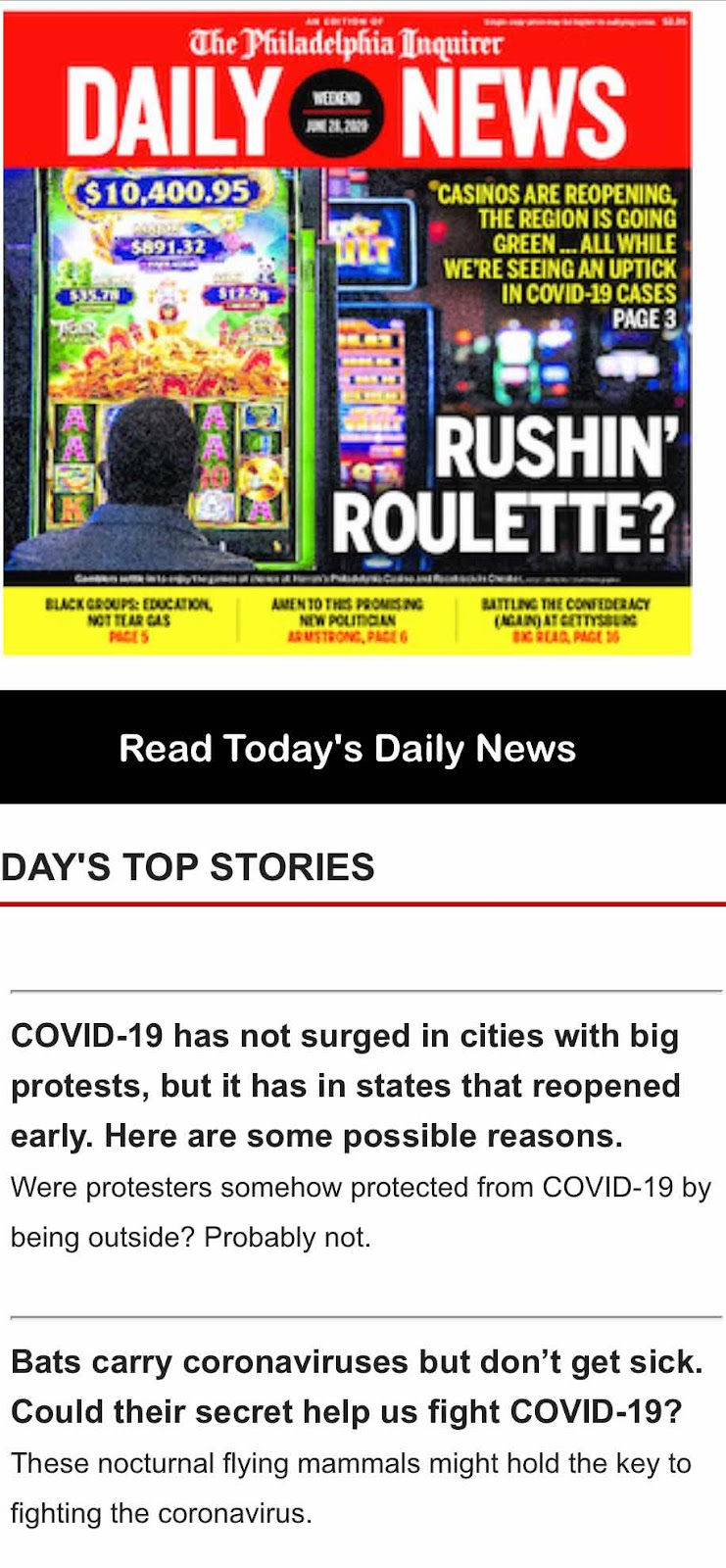Screen dimensions: 726x1568
Task: Open the story about COVID-19 and protests
Action: (x=345, y=1086)
